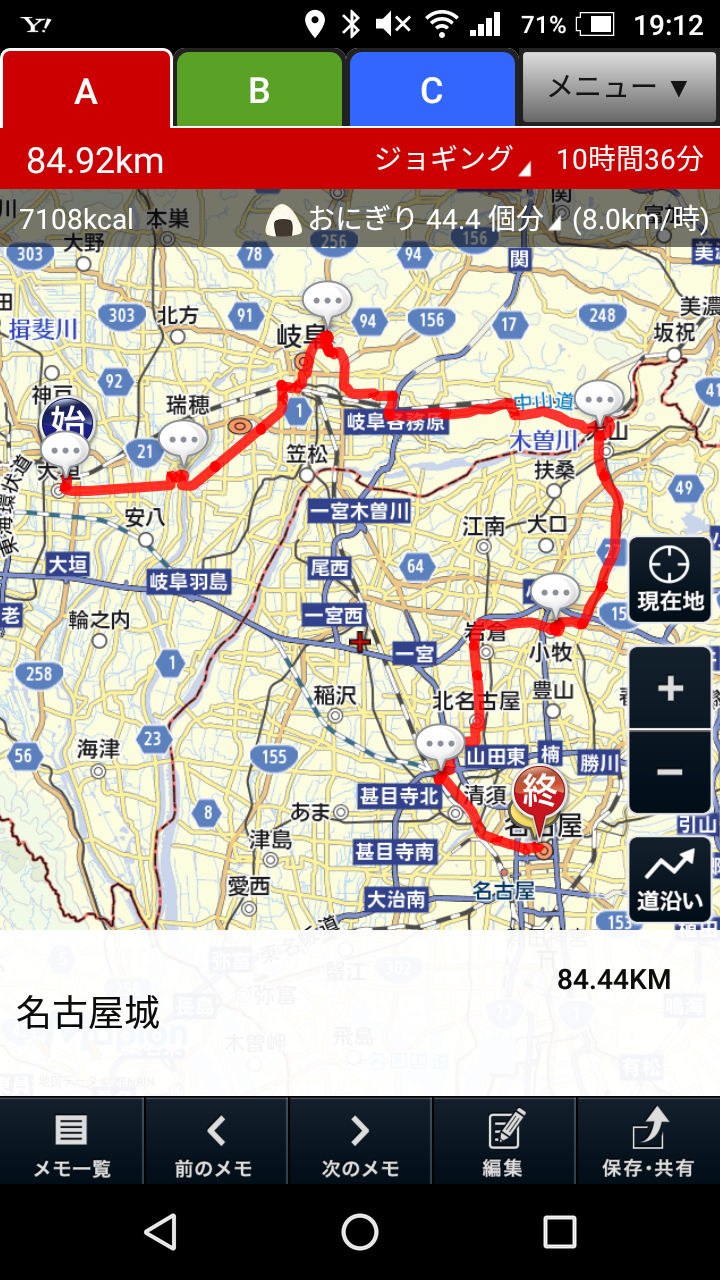Switch to route tab C

(431, 90)
